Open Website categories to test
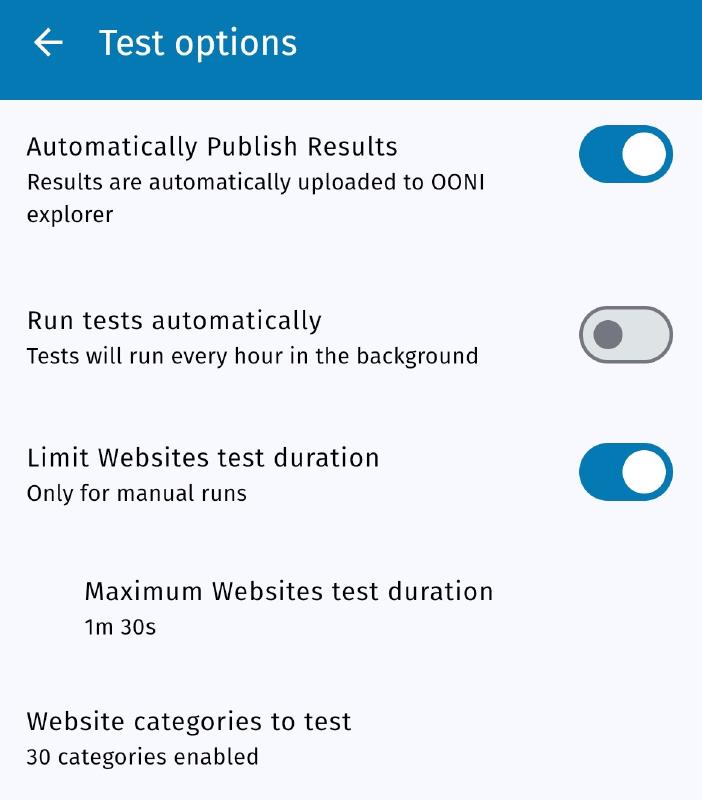Image resolution: width=702 pixels, height=800 pixels. [189, 737]
